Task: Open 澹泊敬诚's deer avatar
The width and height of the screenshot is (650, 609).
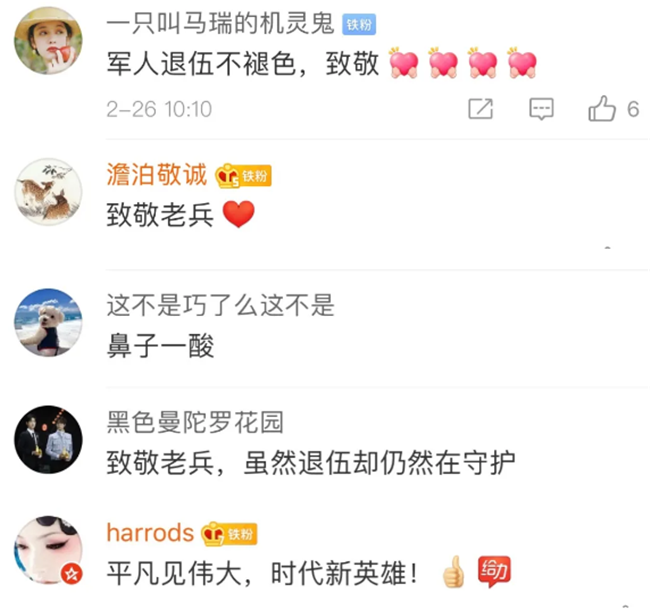Action: point(49,190)
